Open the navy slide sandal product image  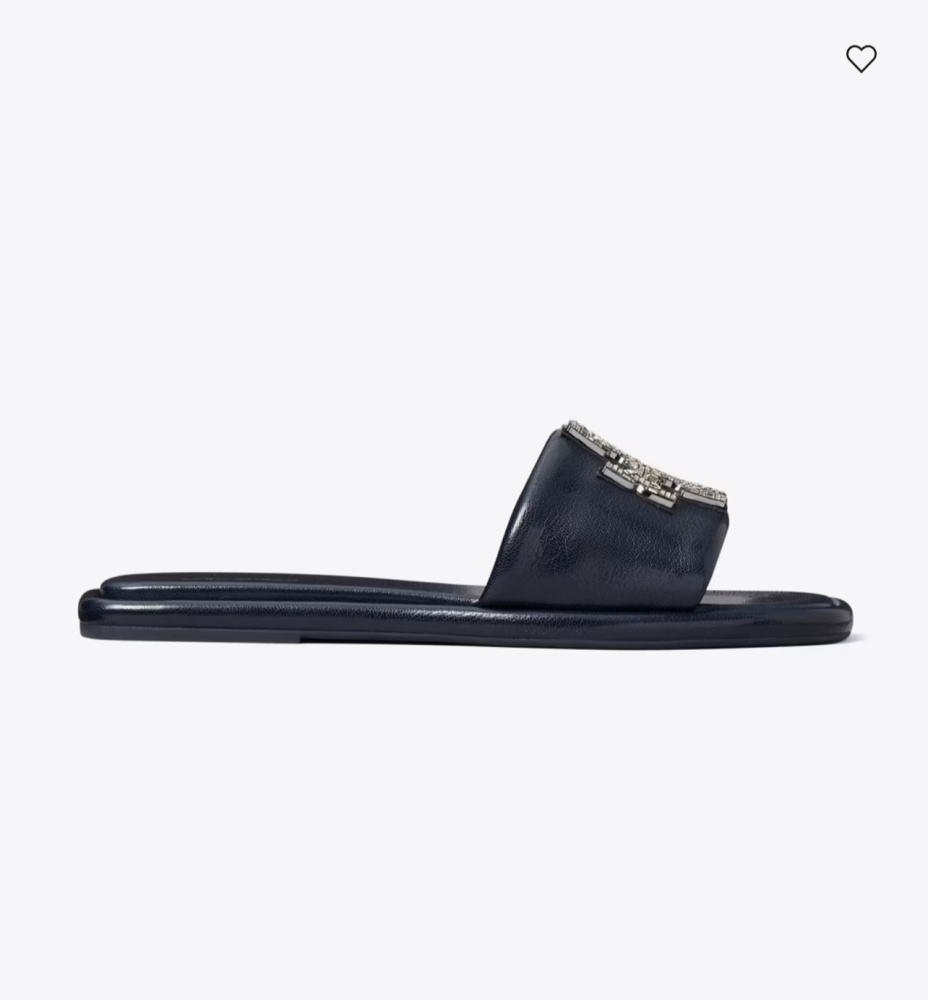465,535
